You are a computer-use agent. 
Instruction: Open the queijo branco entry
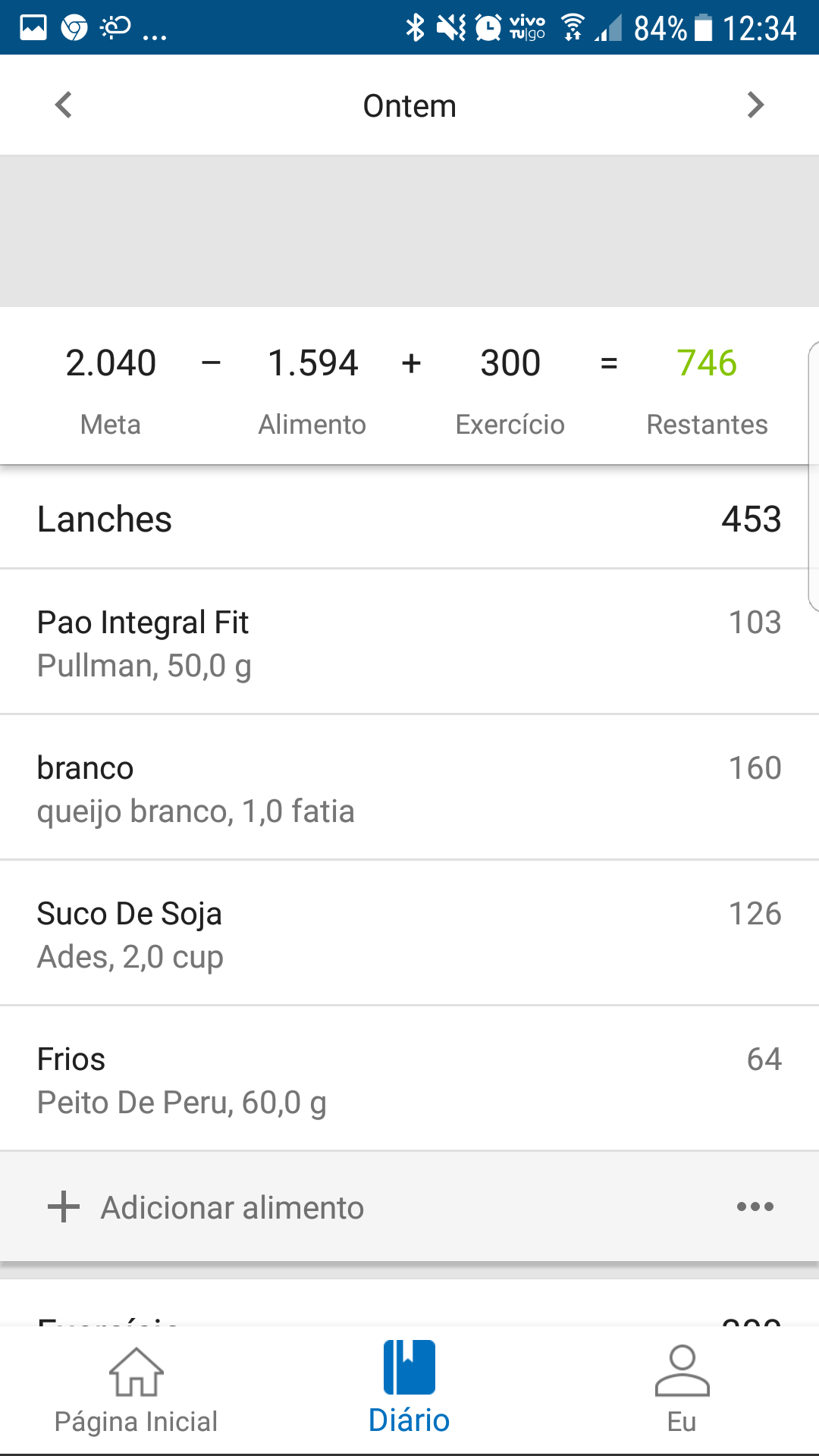[409, 787]
